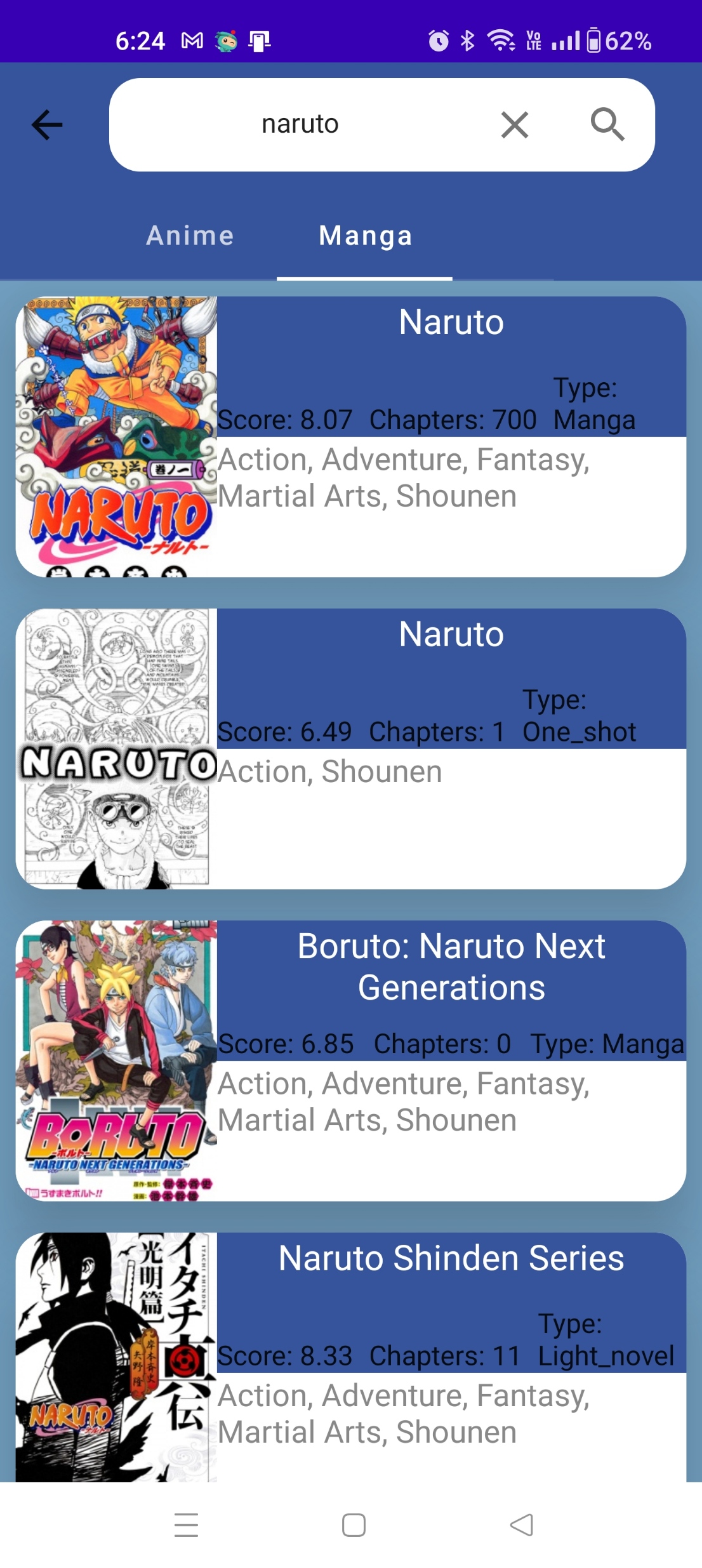Screen dimensions: 702x1568
Task: Open Boruto: Naruto Next Generations card
Action: [350, 1060]
